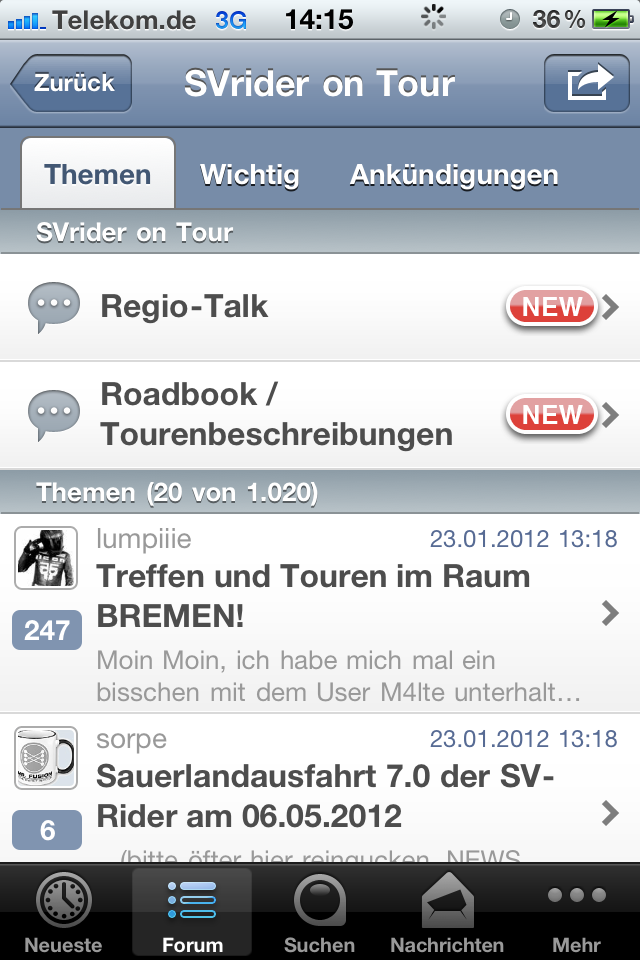The width and height of the screenshot is (640, 960).
Task: Open the share action icon
Action: (586, 84)
